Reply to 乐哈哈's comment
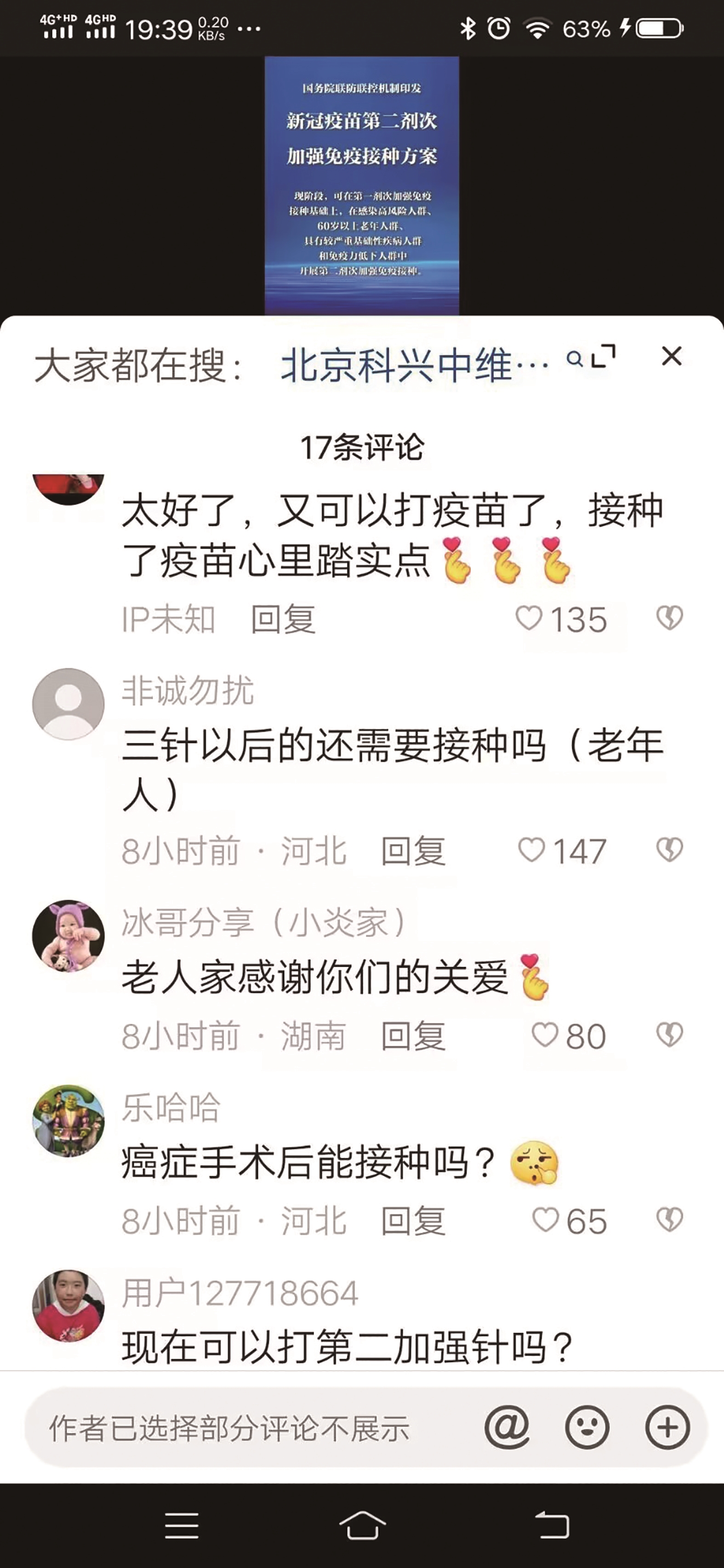The width and height of the screenshot is (724, 1568). coord(413,1221)
